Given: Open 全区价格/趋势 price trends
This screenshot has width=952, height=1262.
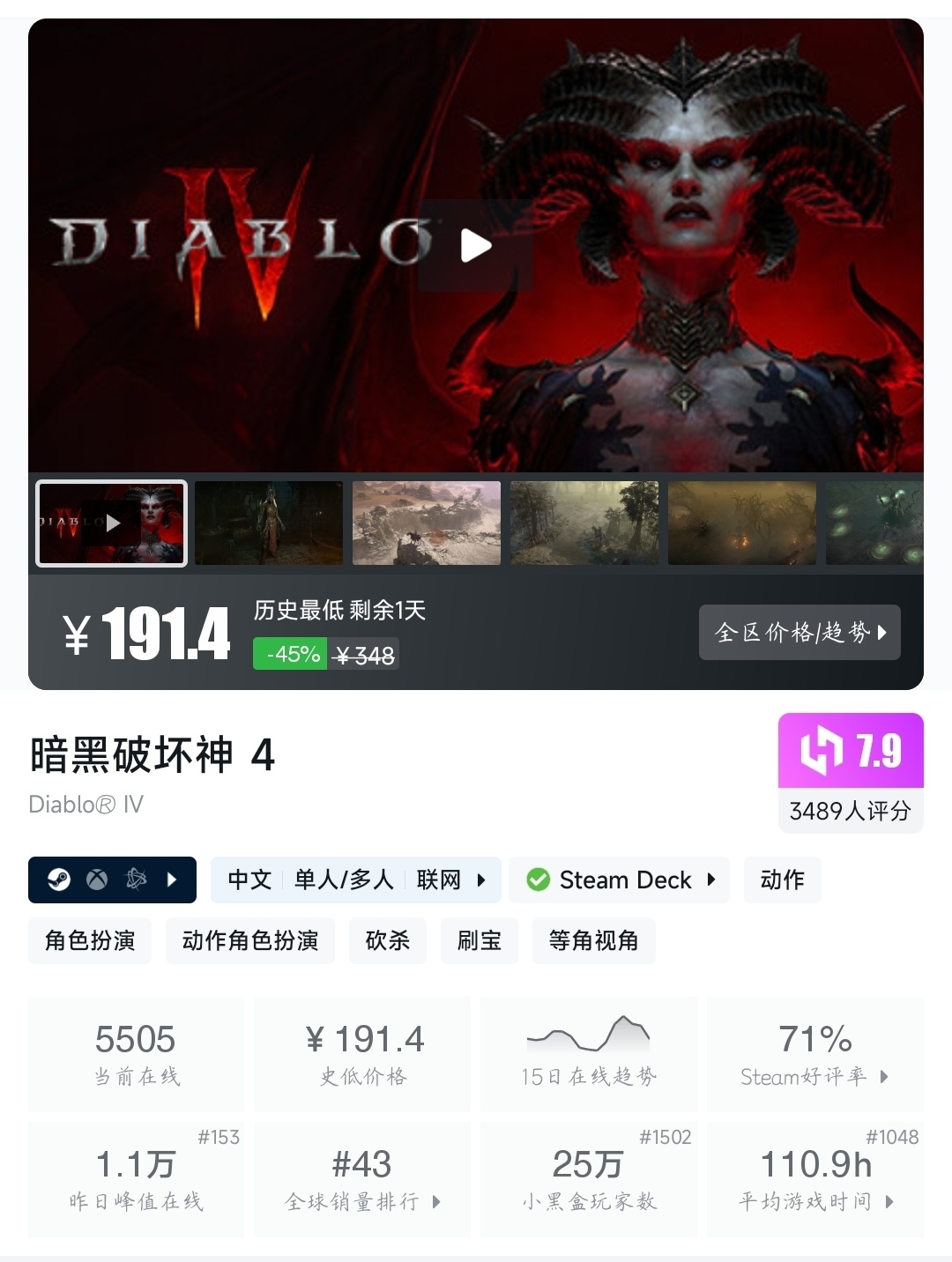Looking at the screenshot, I should (800, 632).
